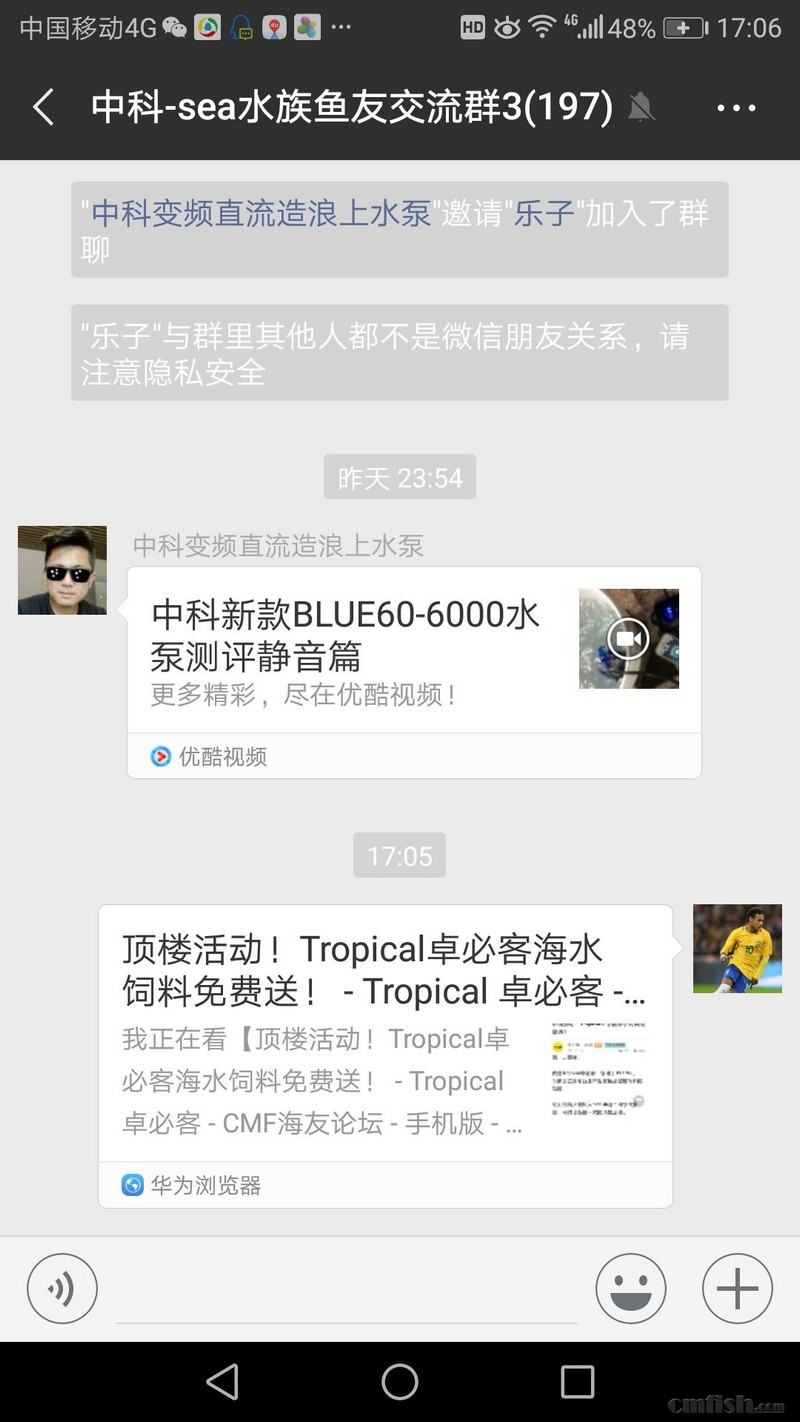Open the group chat overflow menu

(x=736, y=108)
